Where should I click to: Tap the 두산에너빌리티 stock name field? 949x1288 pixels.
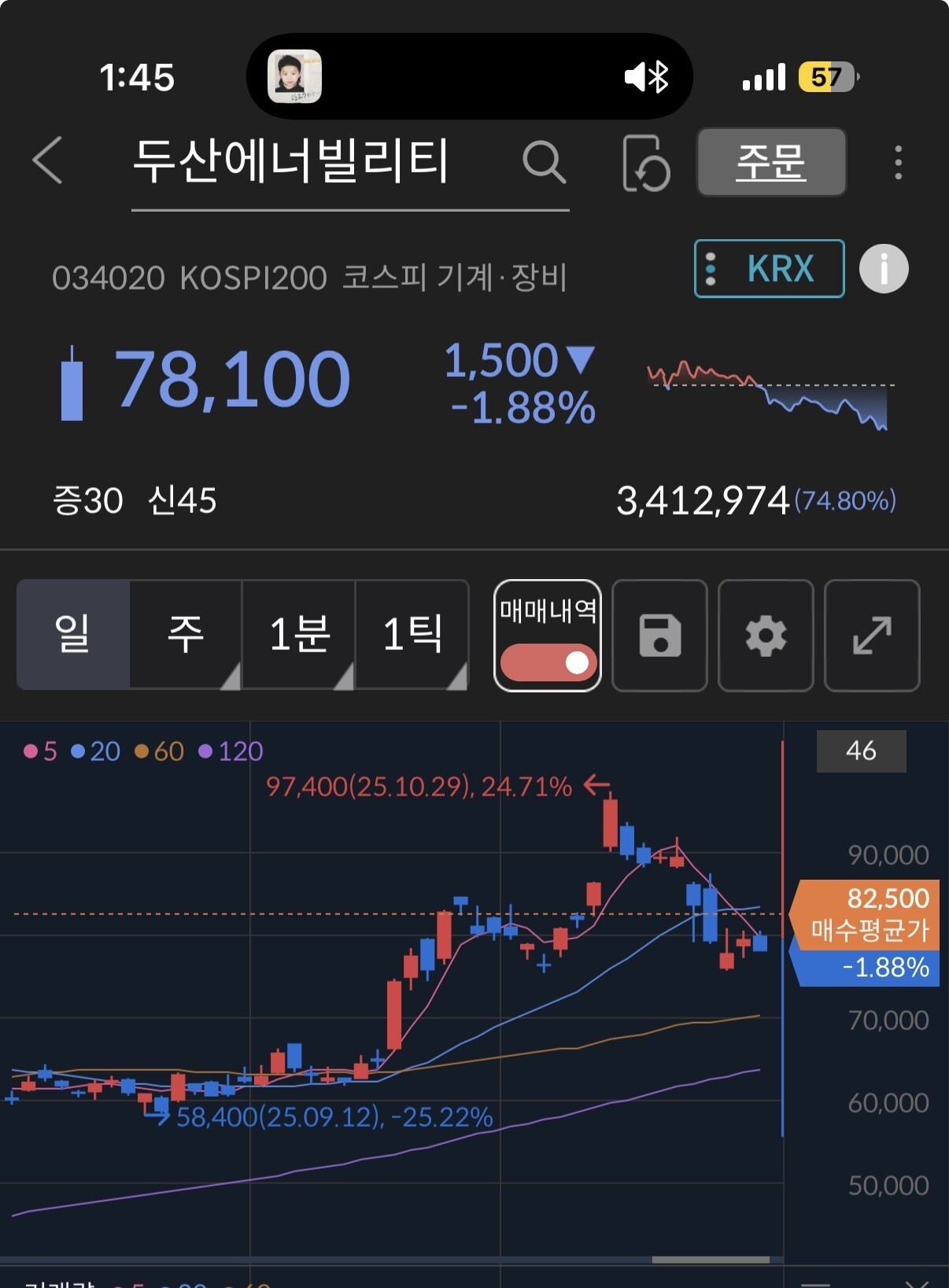coord(291,162)
